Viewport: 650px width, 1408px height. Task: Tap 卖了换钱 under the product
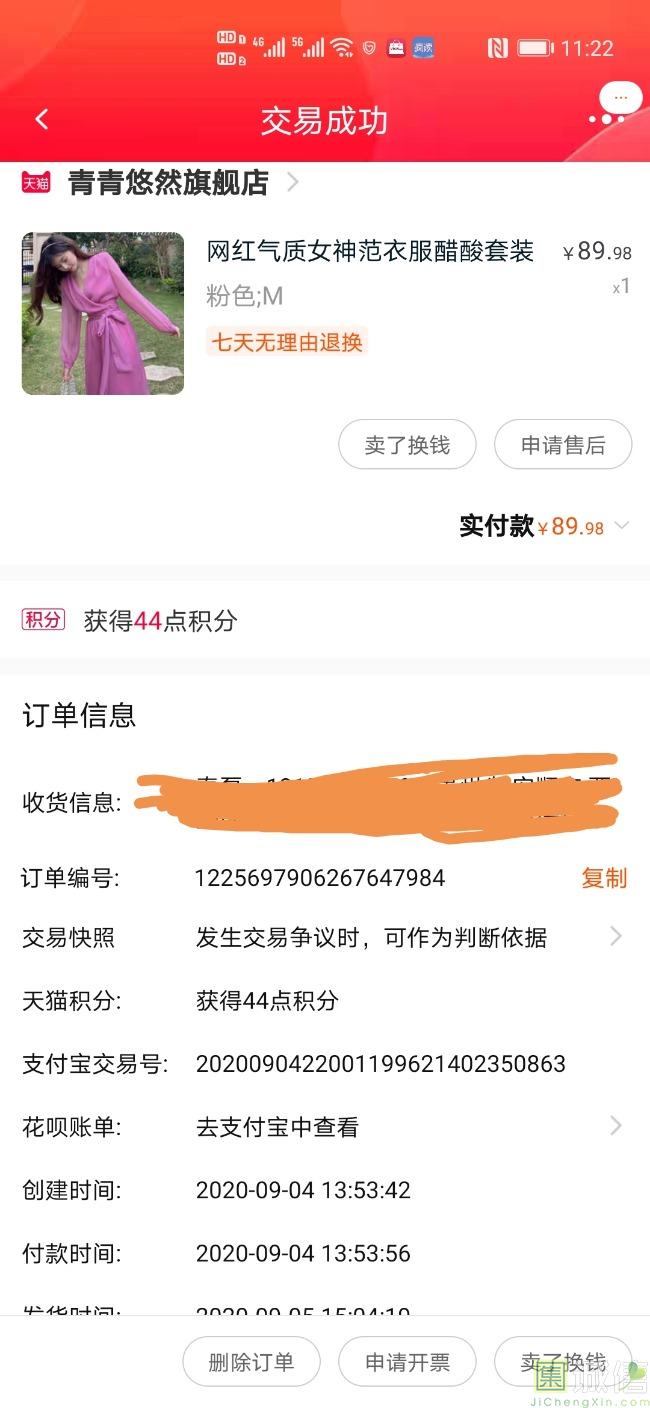tap(407, 445)
